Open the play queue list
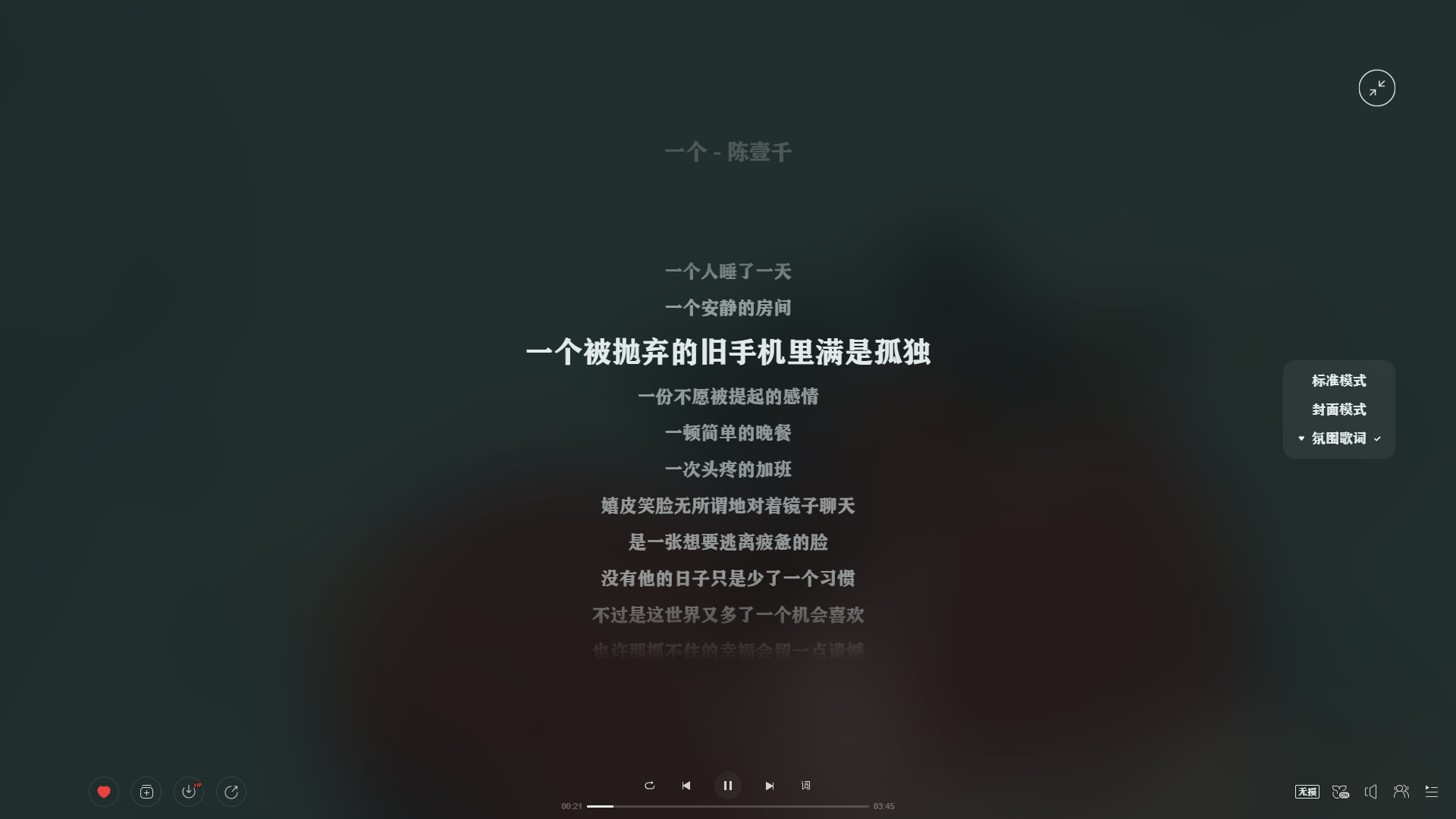This screenshot has width=1456, height=819. 1432,792
